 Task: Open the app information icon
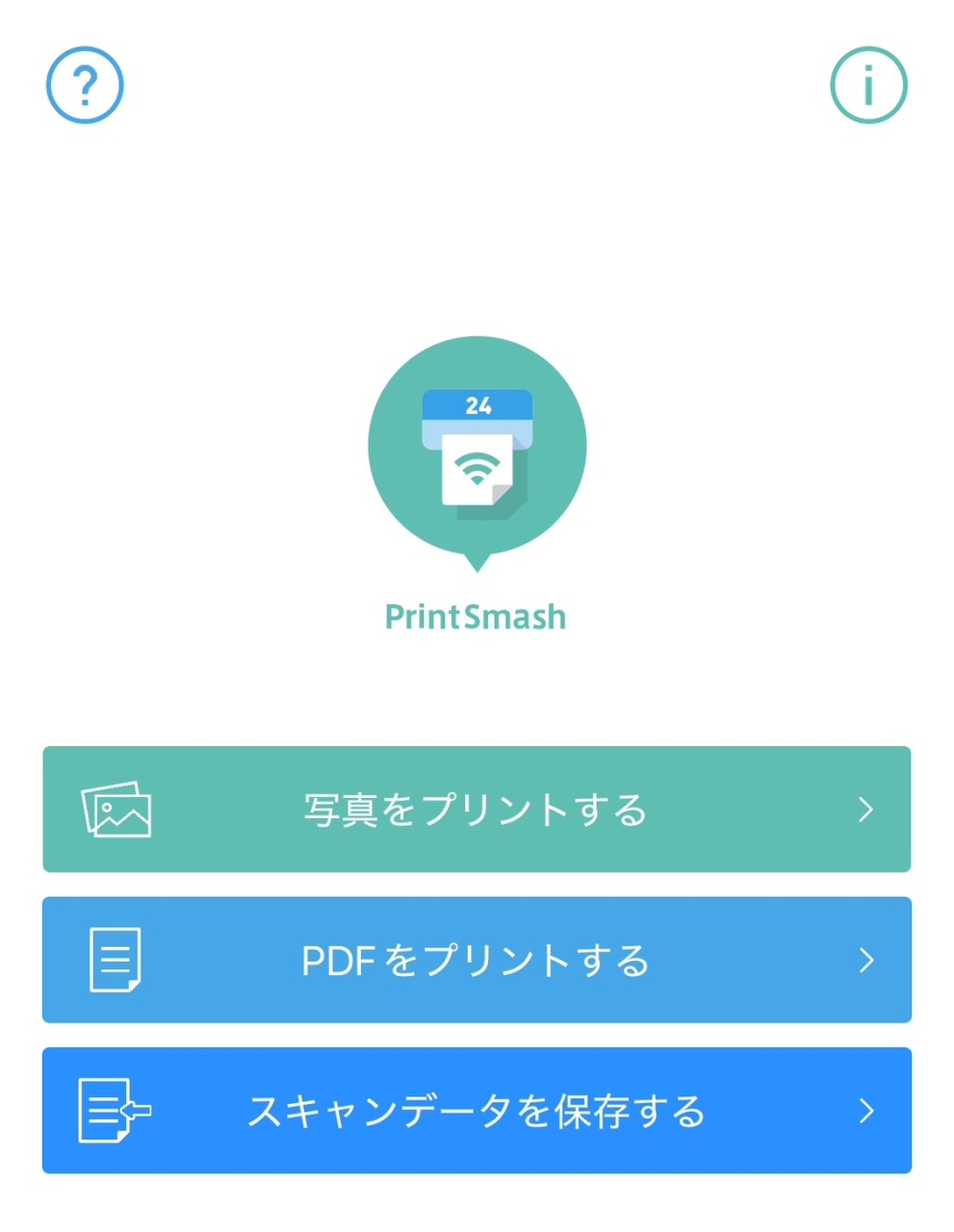click(x=868, y=85)
